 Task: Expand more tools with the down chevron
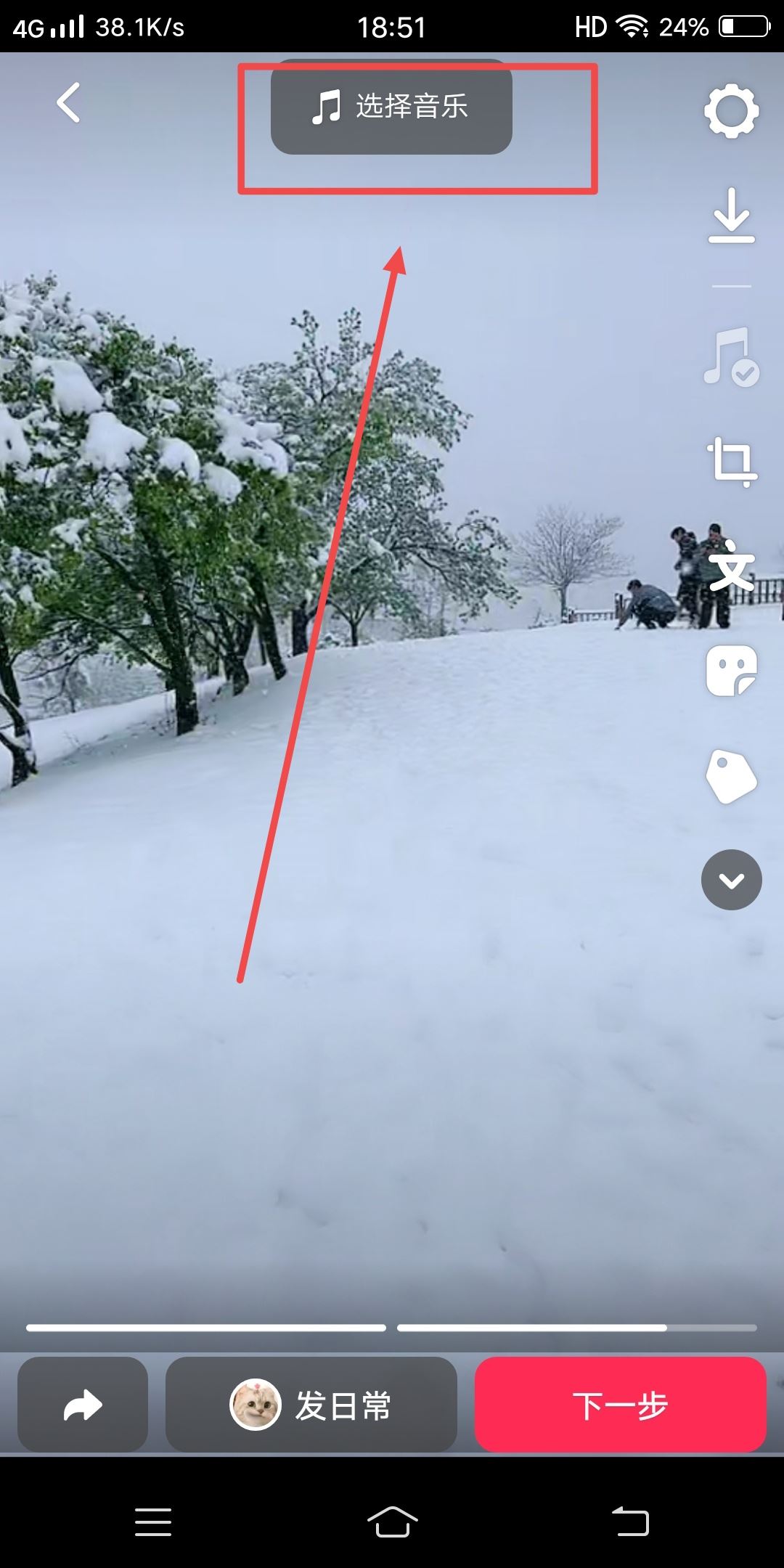(731, 880)
